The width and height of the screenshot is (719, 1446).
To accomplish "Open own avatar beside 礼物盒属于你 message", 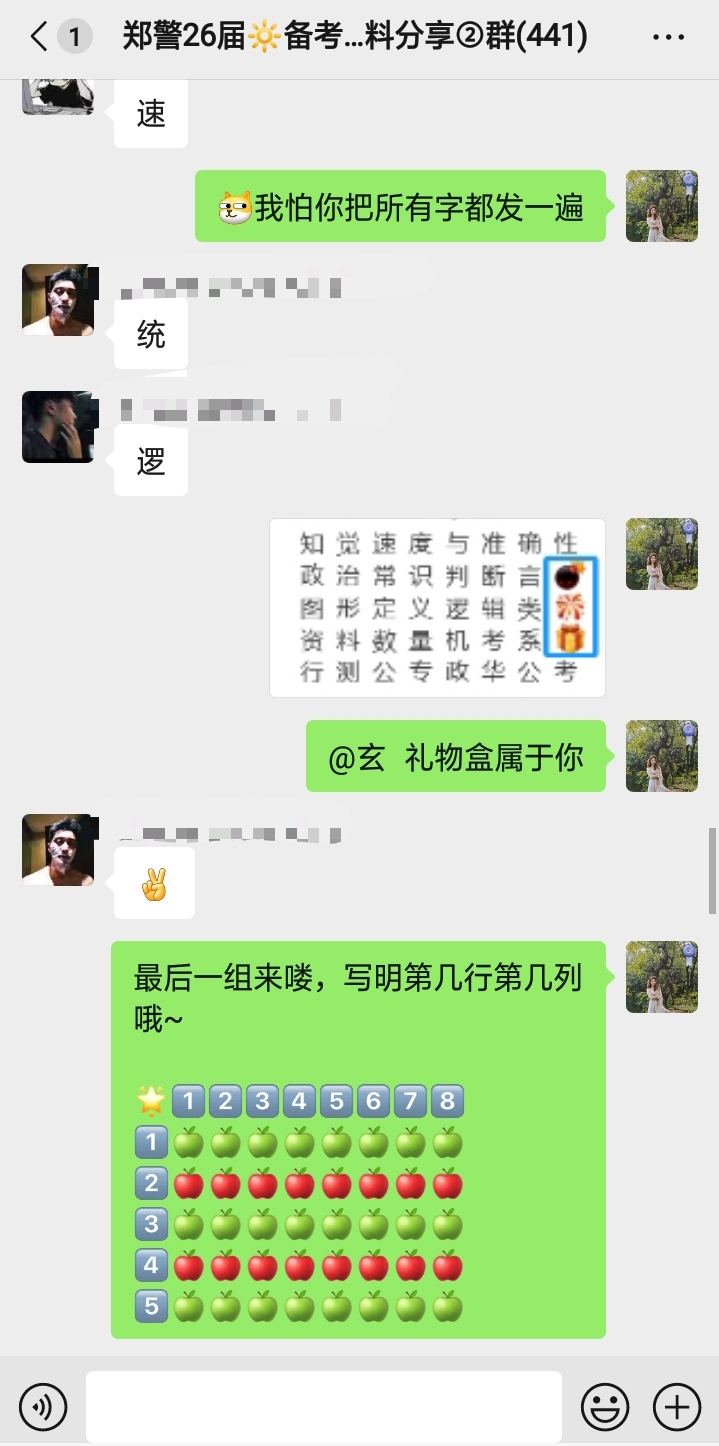I will [x=661, y=756].
